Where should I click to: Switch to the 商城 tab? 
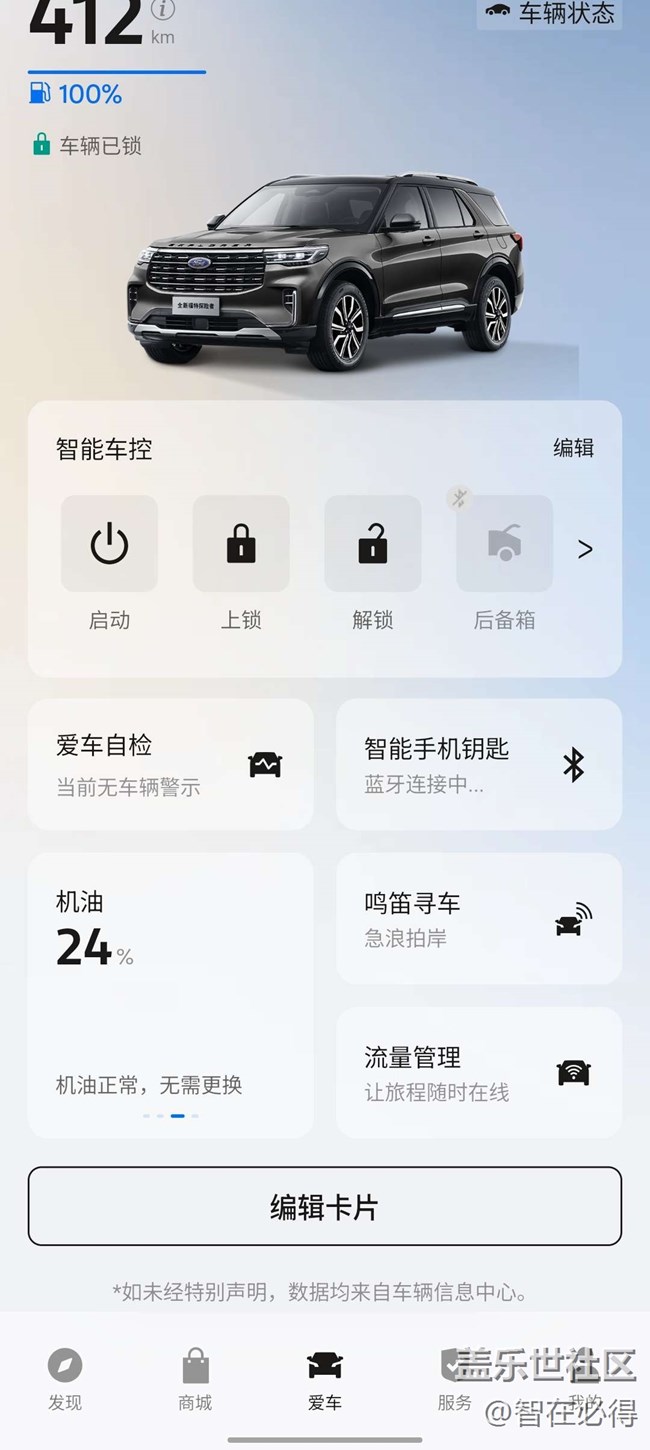click(195, 1378)
